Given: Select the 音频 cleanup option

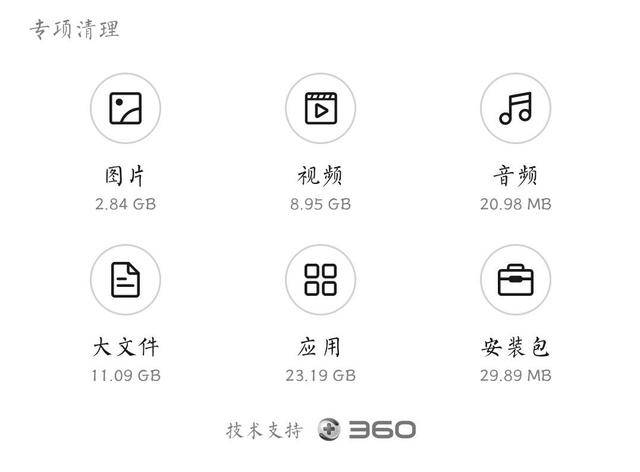Looking at the screenshot, I should [515, 108].
